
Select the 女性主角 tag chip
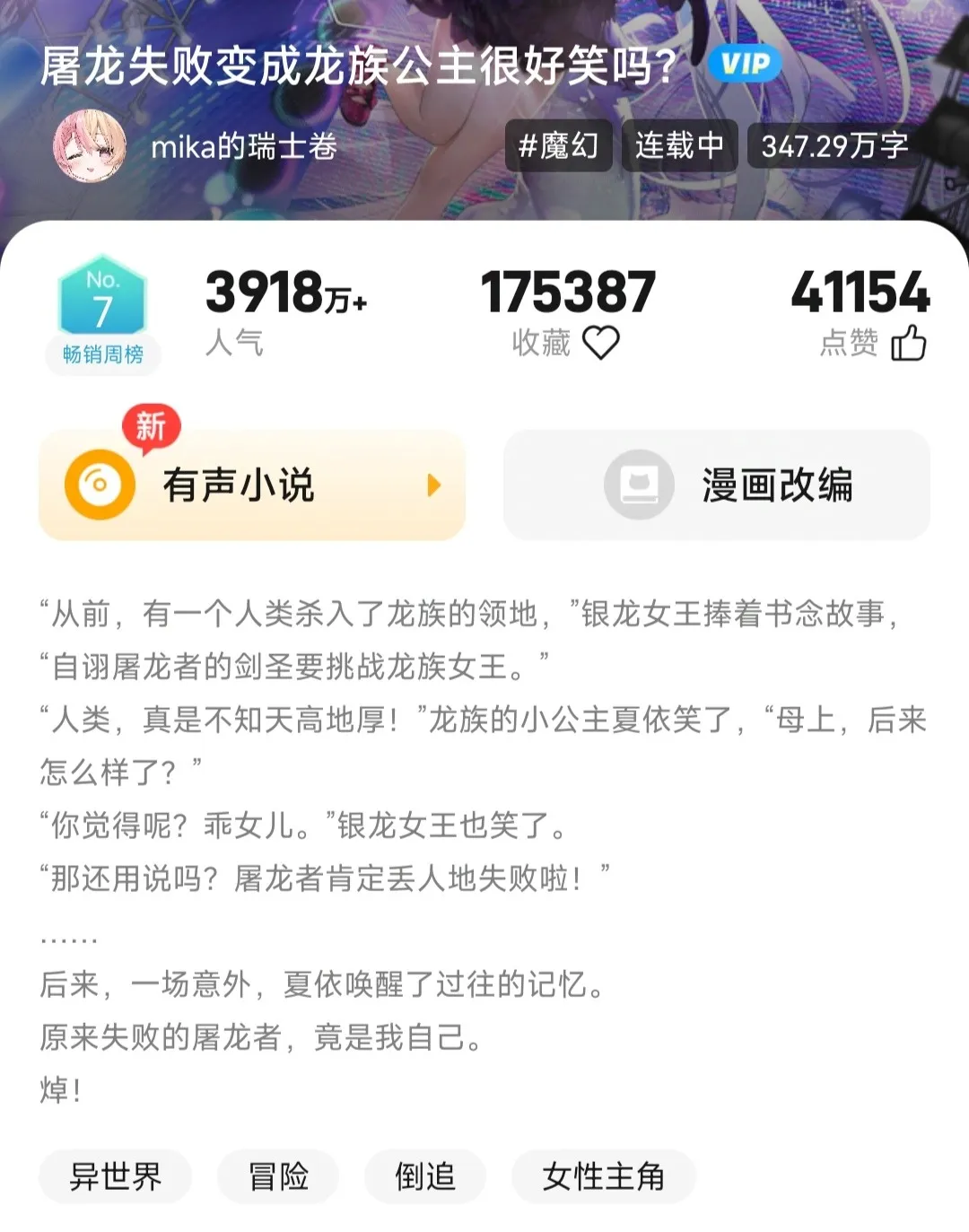coord(603,1175)
